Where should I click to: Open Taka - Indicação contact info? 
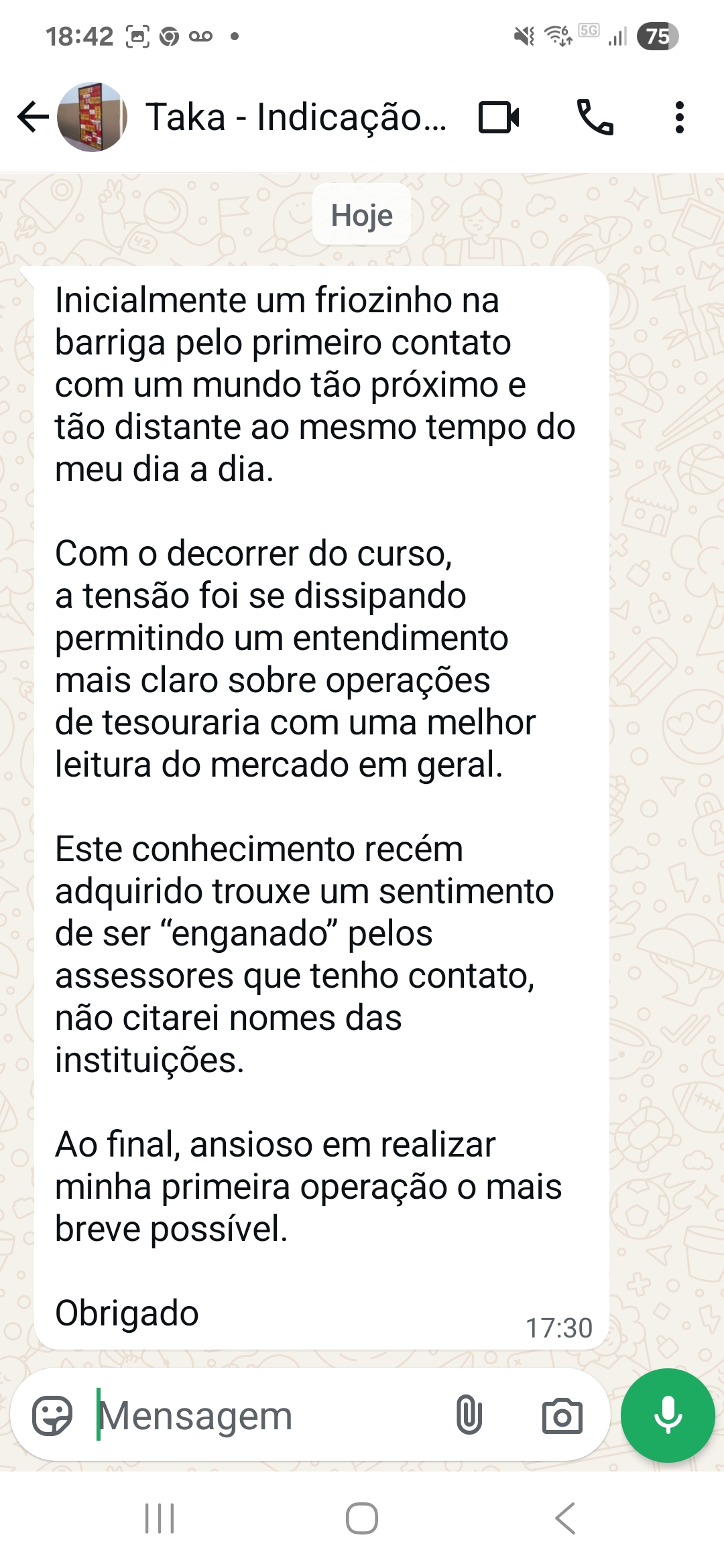[295, 117]
